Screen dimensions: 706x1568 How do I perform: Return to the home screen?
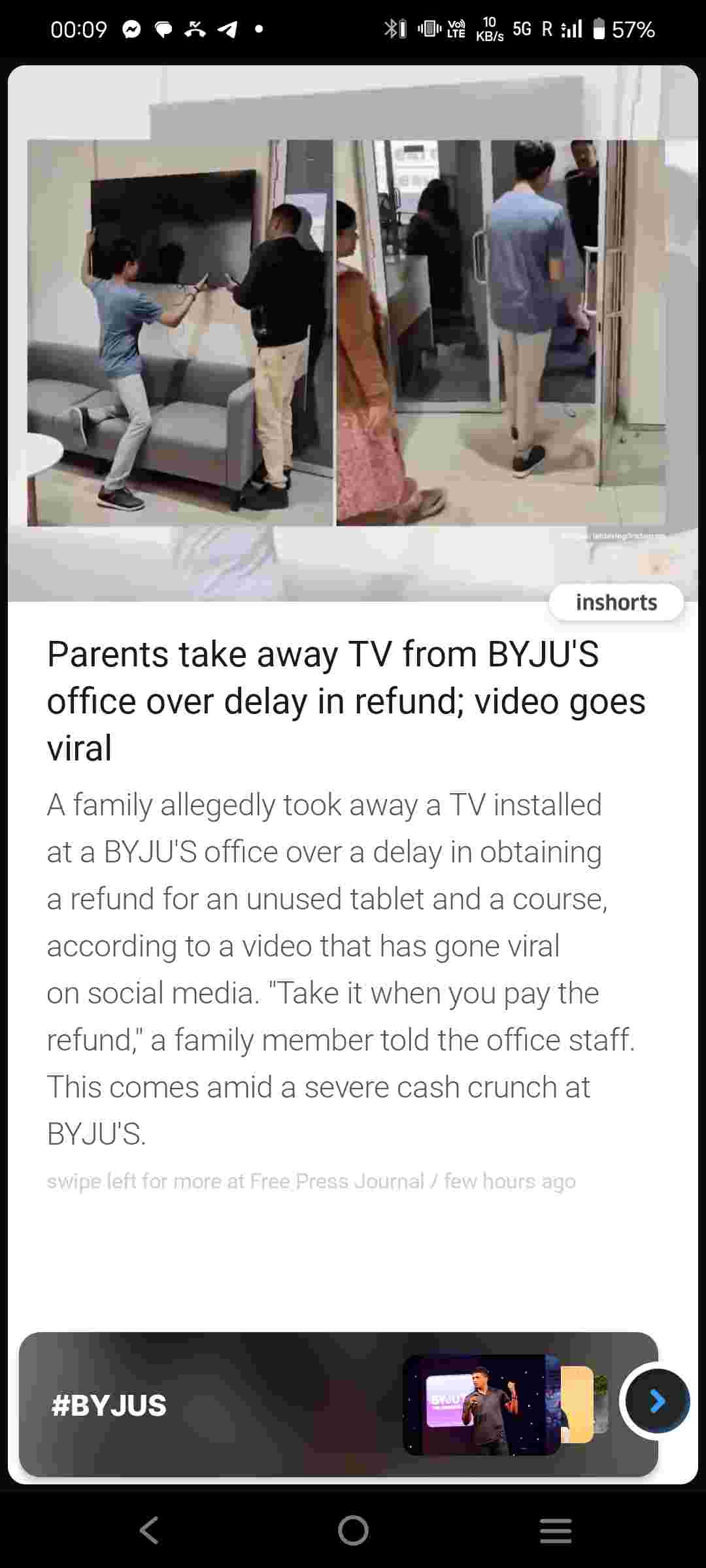(x=353, y=1529)
